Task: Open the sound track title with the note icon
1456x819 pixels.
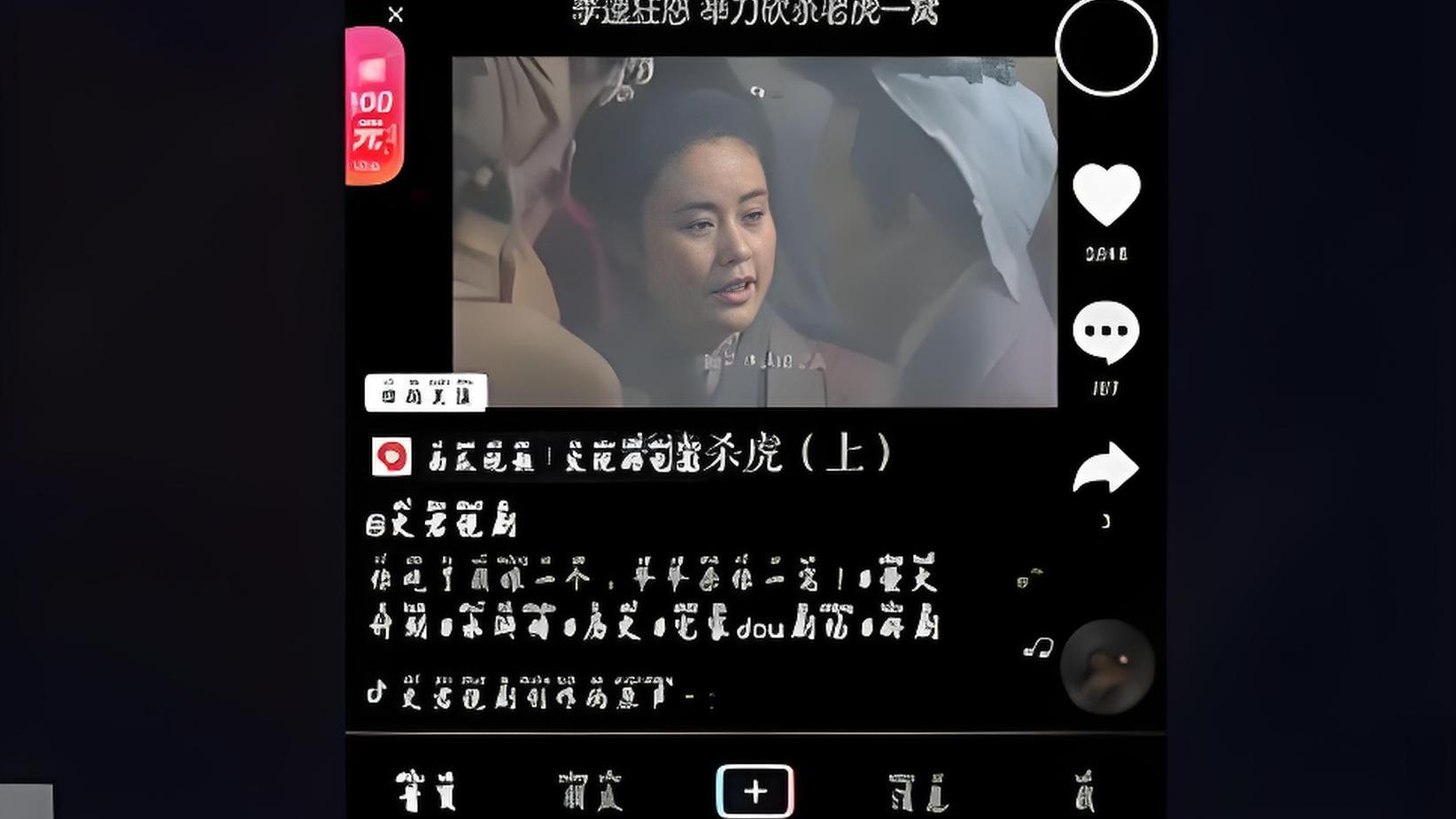Action: 540,695
